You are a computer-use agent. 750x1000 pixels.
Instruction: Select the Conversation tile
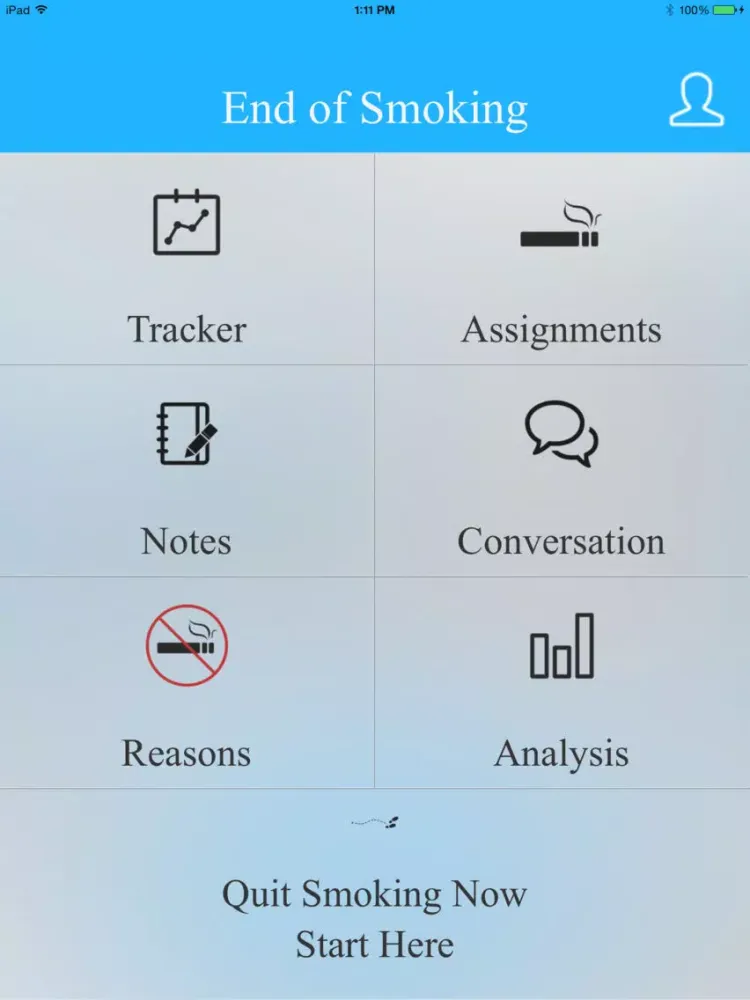tap(561, 471)
